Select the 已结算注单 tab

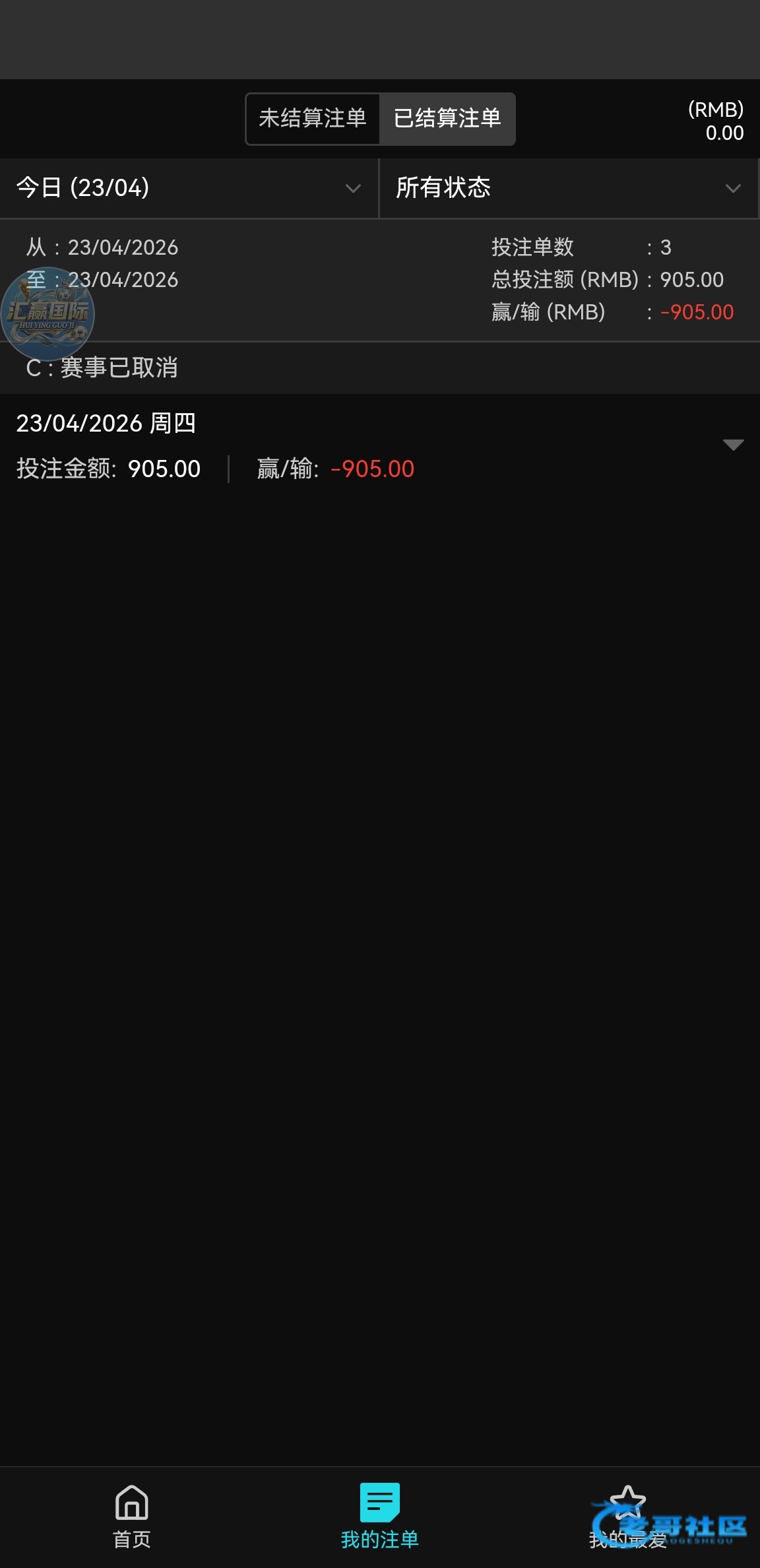point(447,119)
